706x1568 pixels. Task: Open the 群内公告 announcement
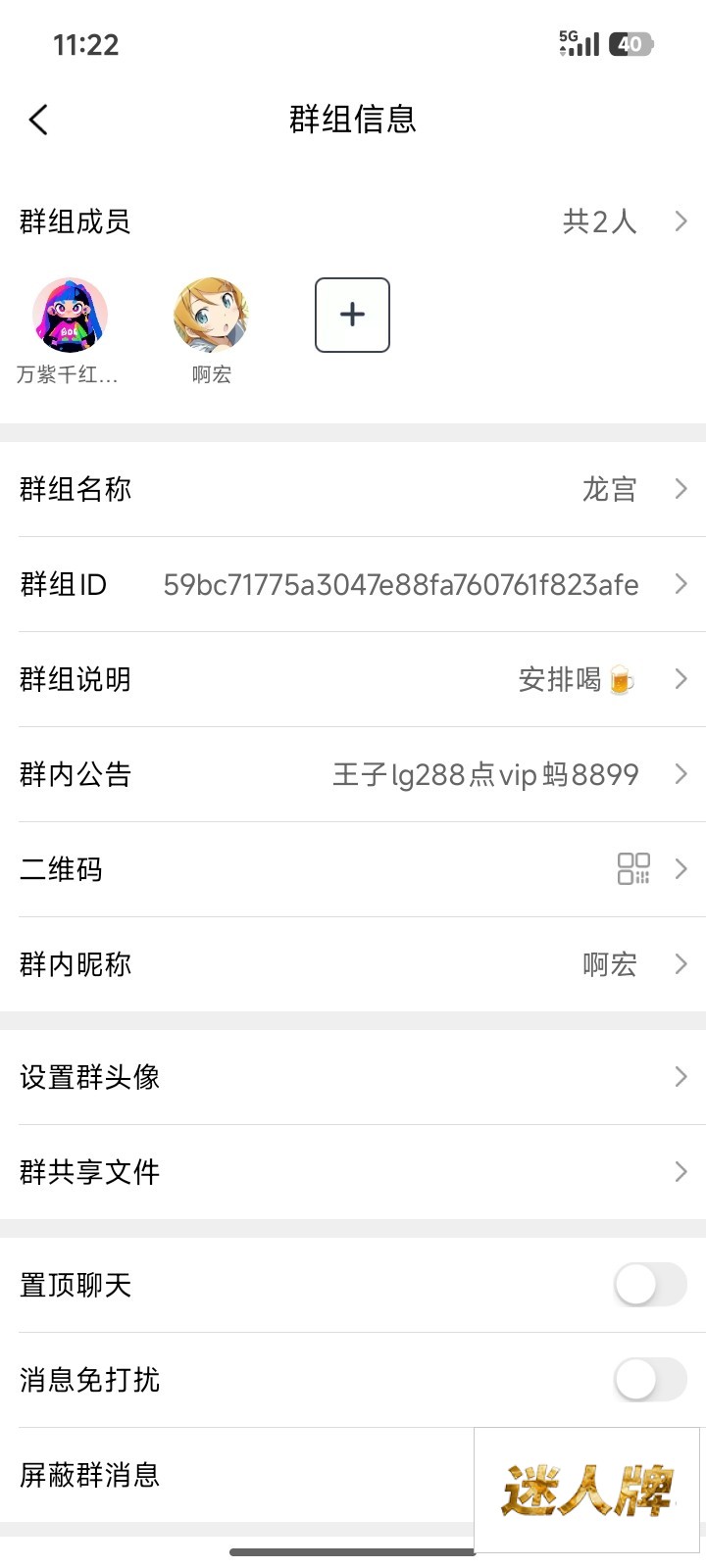353,774
